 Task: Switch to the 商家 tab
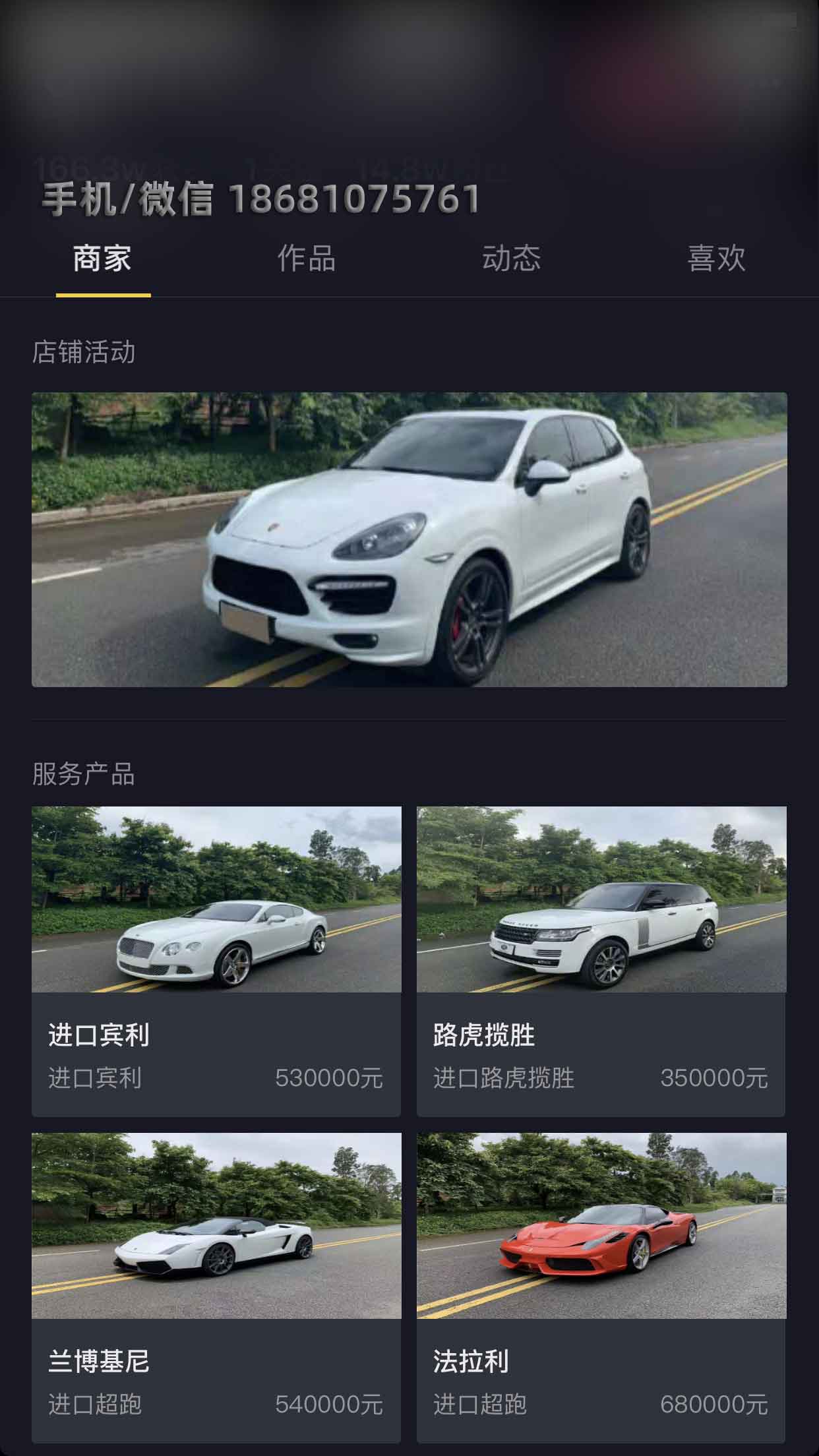tap(102, 258)
